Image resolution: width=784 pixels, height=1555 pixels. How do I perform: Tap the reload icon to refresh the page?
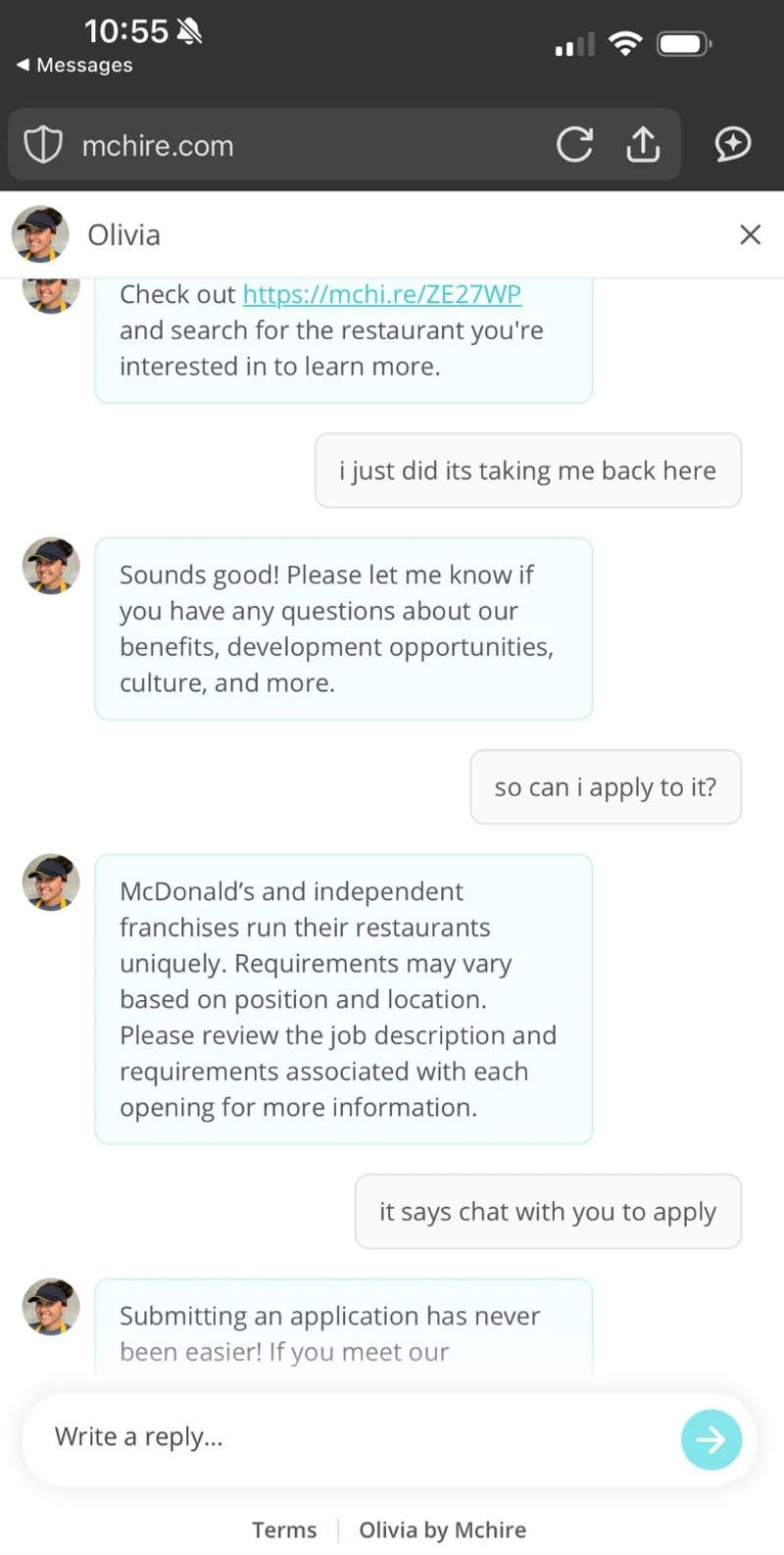(x=575, y=144)
